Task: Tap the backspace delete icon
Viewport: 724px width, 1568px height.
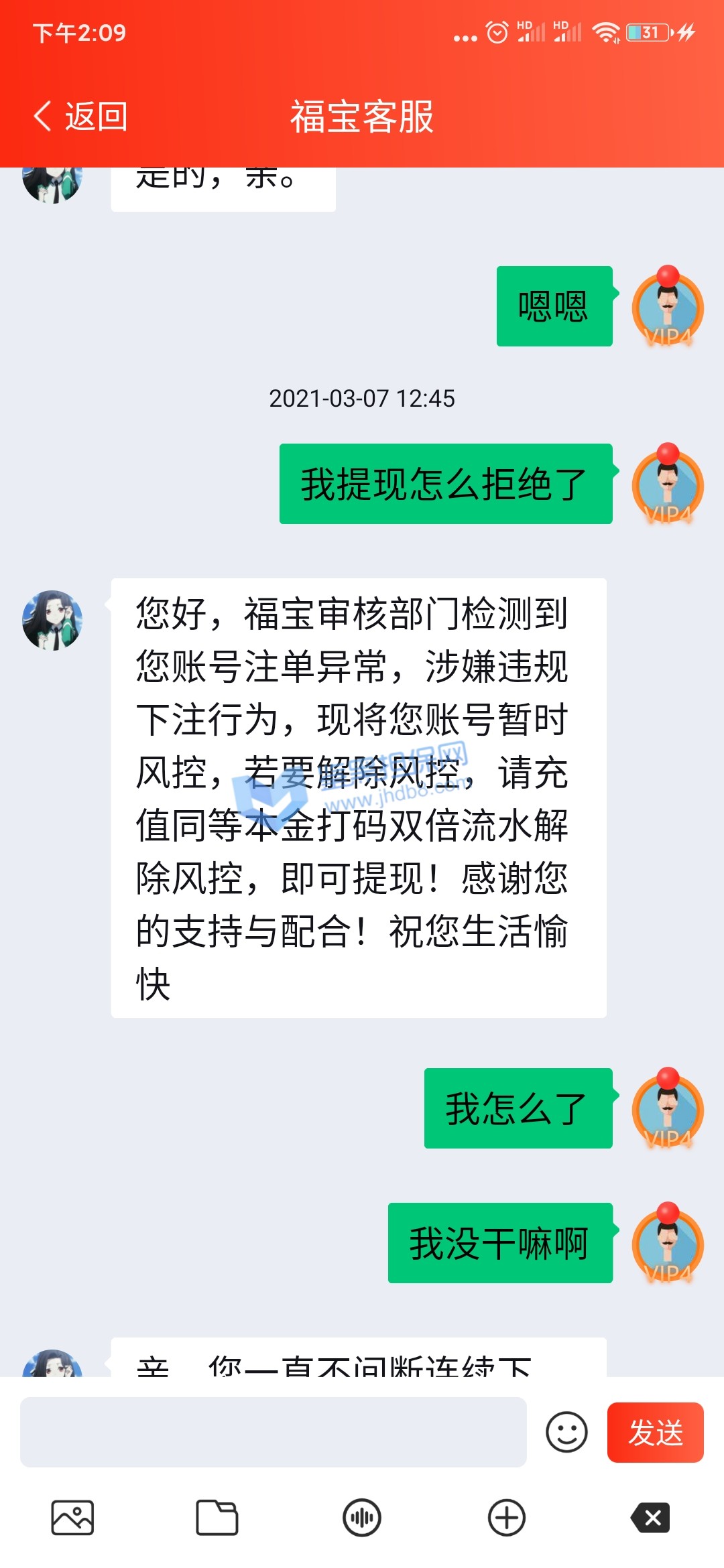Action: [x=651, y=1518]
